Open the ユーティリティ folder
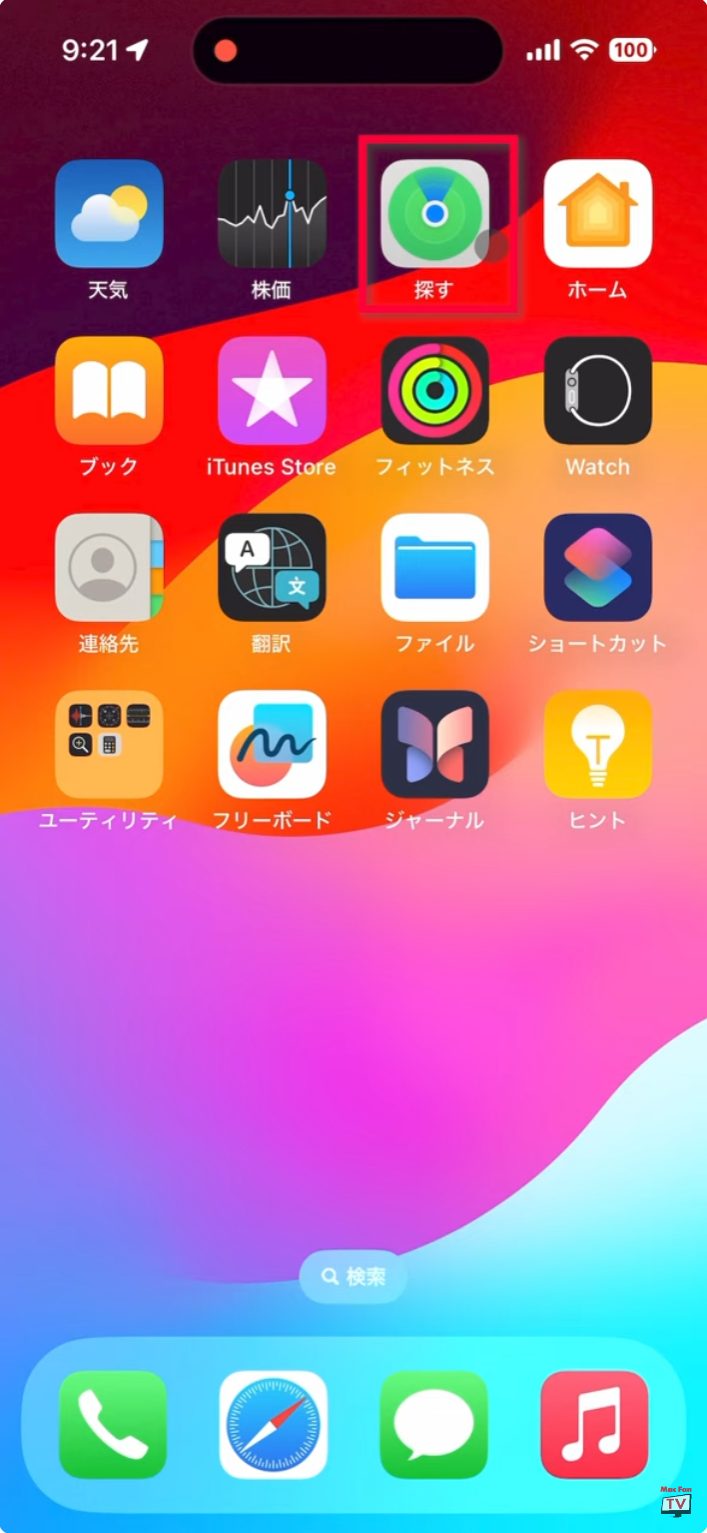The image size is (707, 1533). (x=109, y=744)
